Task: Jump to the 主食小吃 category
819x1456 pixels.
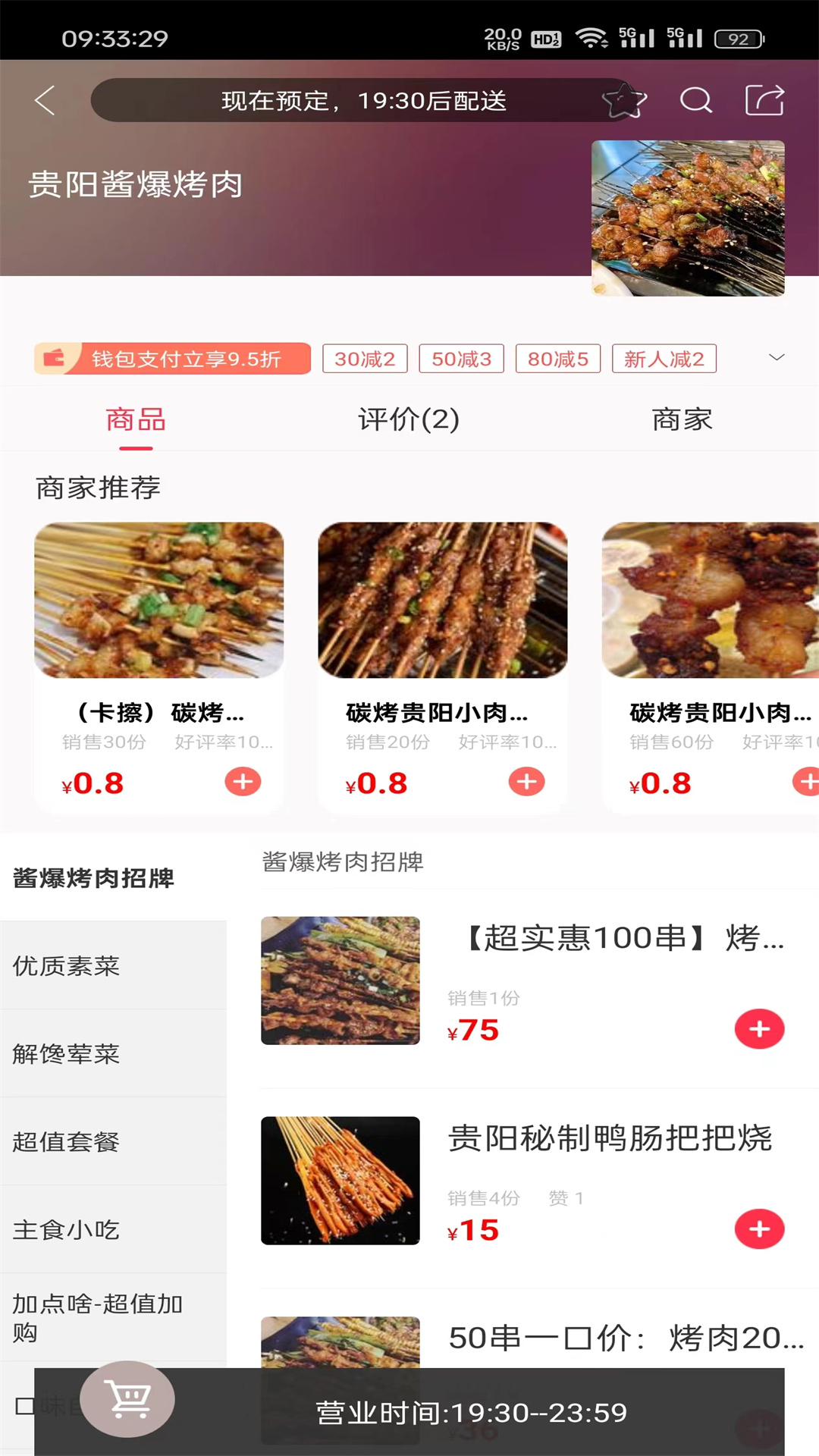Action: coord(67,1229)
